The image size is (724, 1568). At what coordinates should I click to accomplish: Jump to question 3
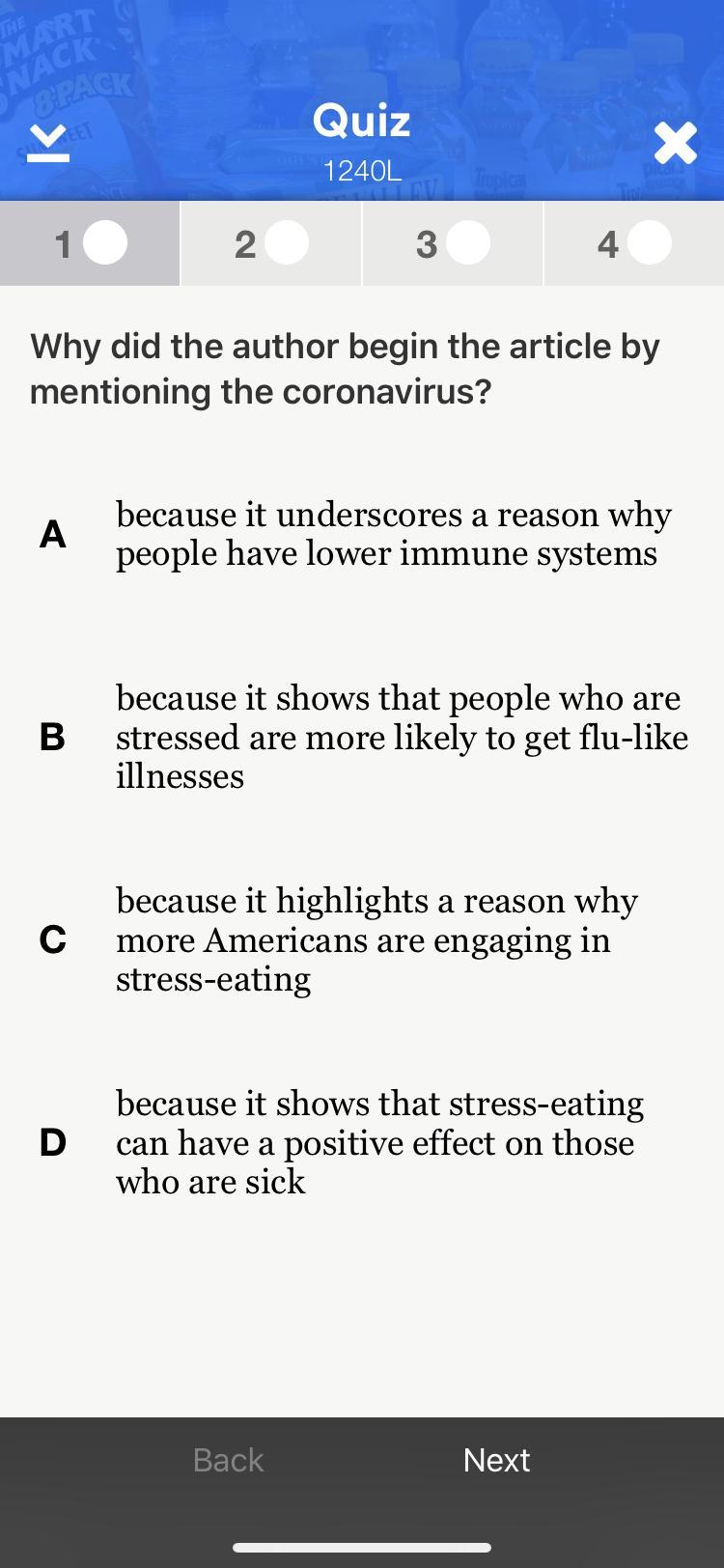(x=452, y=243)
